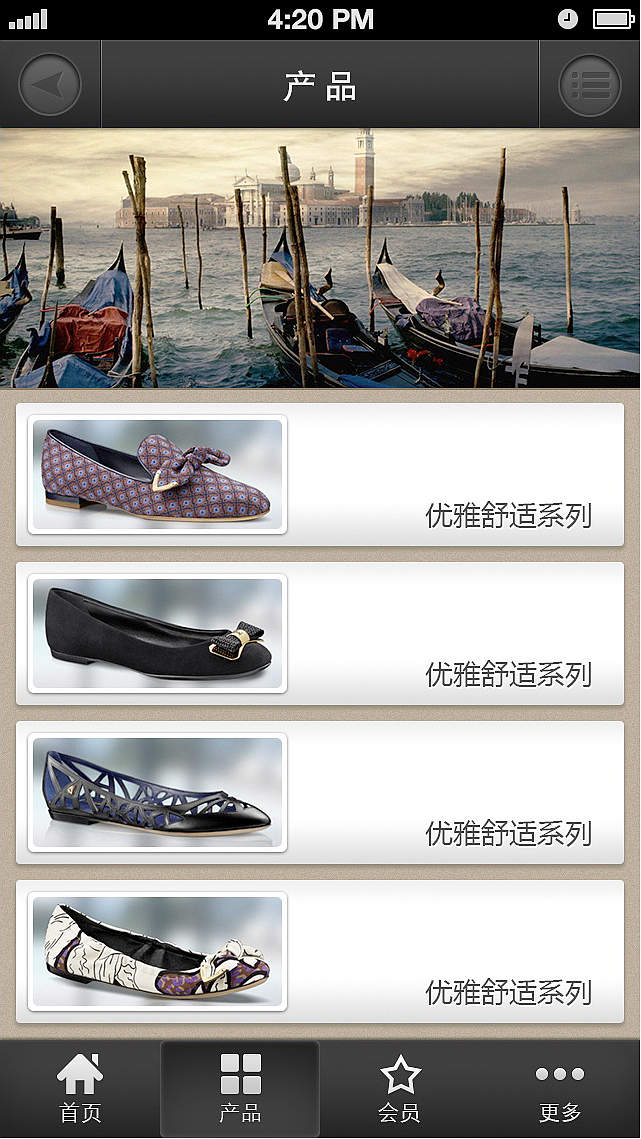The image size is (641, 1139).
Task: Switch to the 会员 tab
Action: click(x=400, y=1089)
